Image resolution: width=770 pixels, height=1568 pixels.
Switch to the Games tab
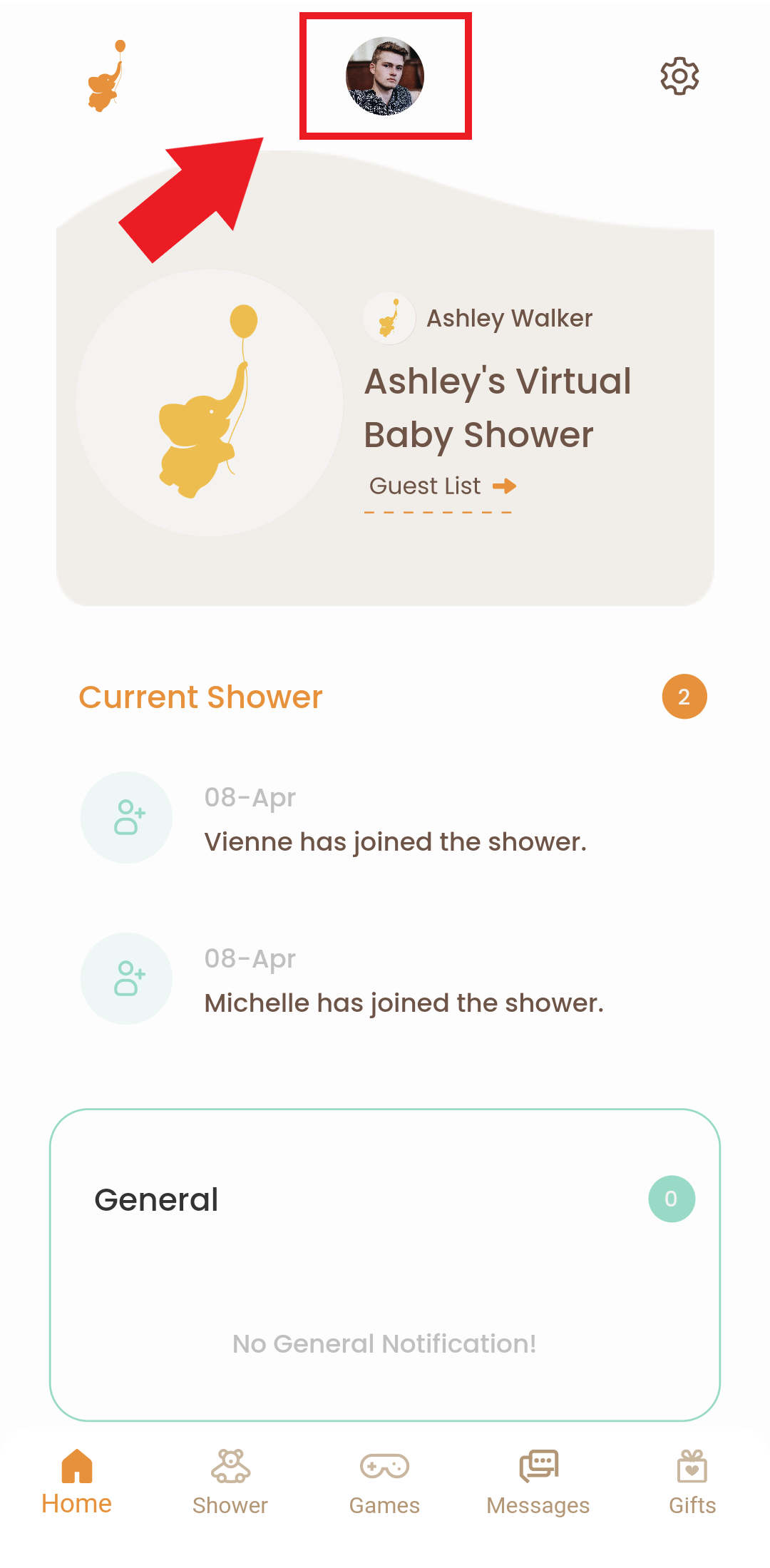[384, 1482]
